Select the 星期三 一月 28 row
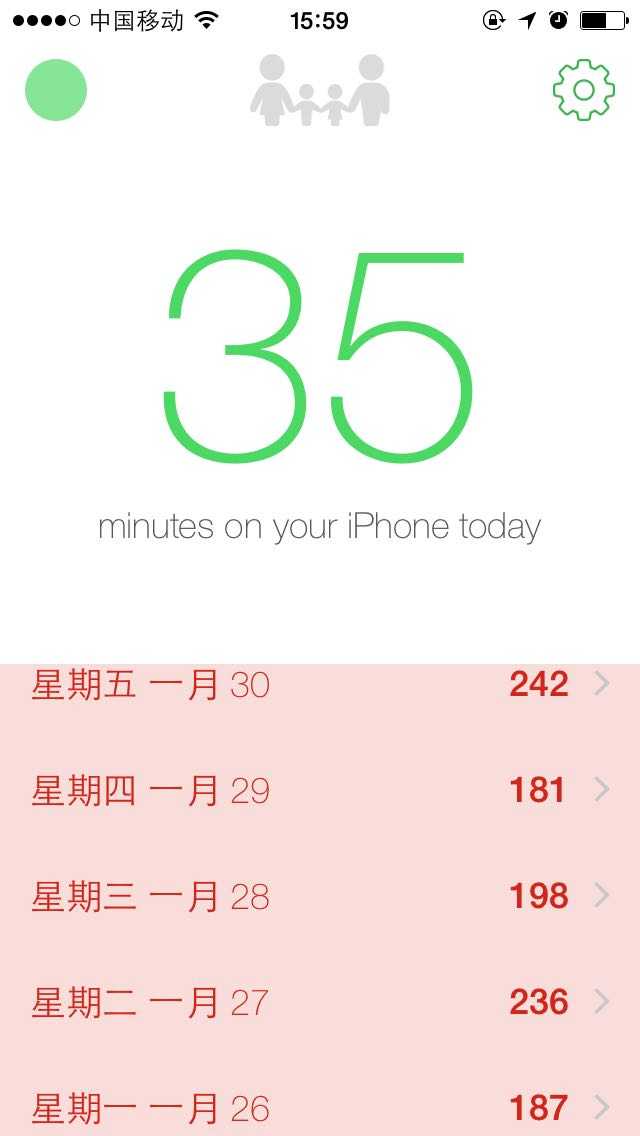This screenshot has width=640, height=1136. click(x=320, y=896)
